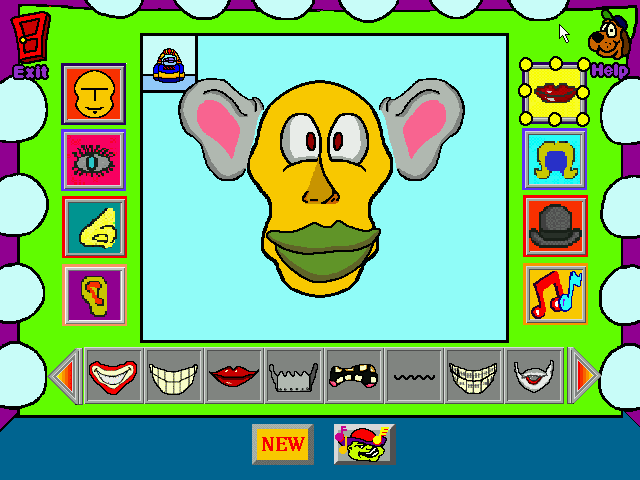Image resolution: width=640 pixels, height=480 pixels.
Task: Choose the black and yellow checkered lips
Action: coord(354,376)
